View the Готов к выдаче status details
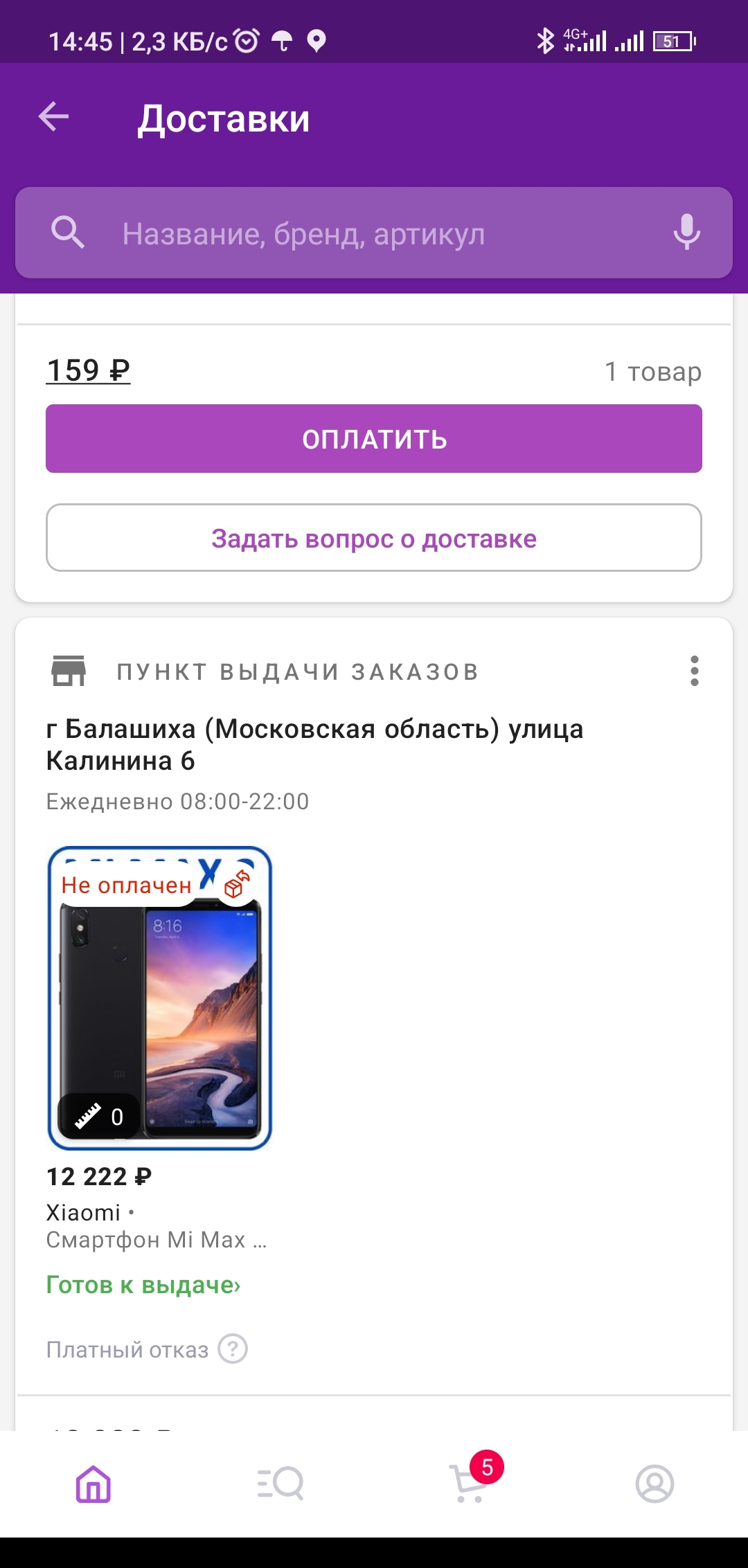 click(x=143, y=1285)
